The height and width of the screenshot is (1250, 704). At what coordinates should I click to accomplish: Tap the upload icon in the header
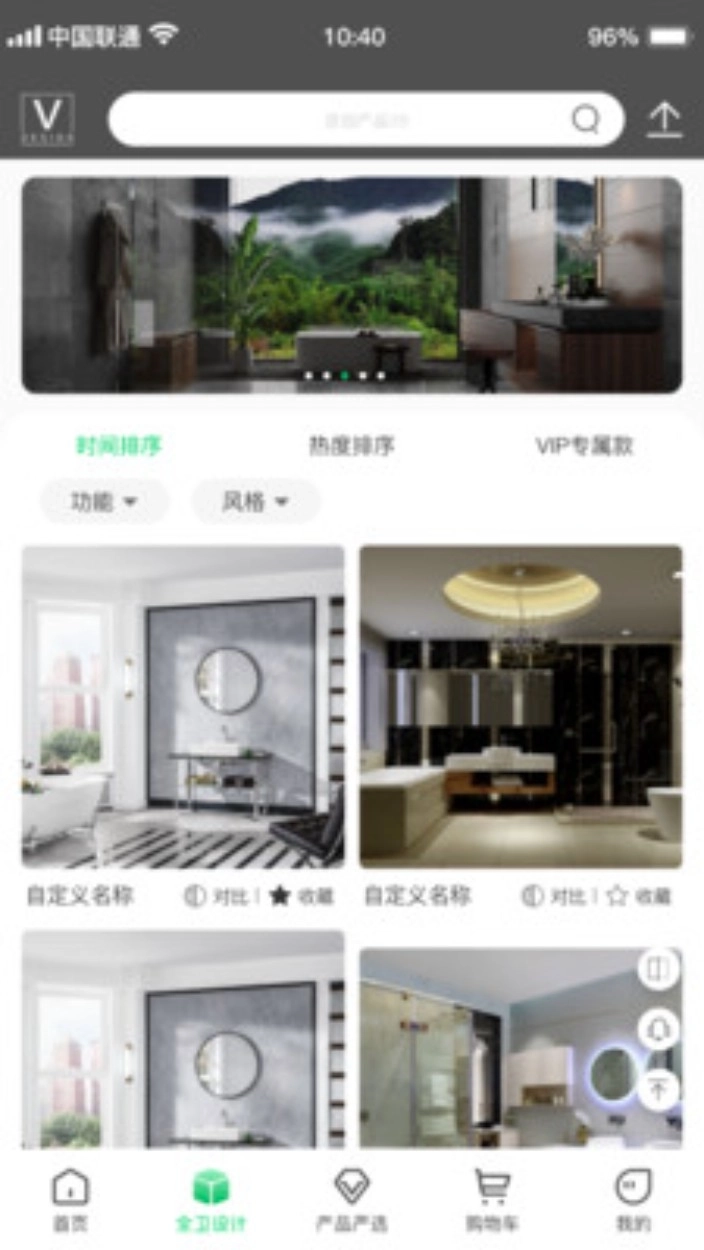(x=663, y=120)
